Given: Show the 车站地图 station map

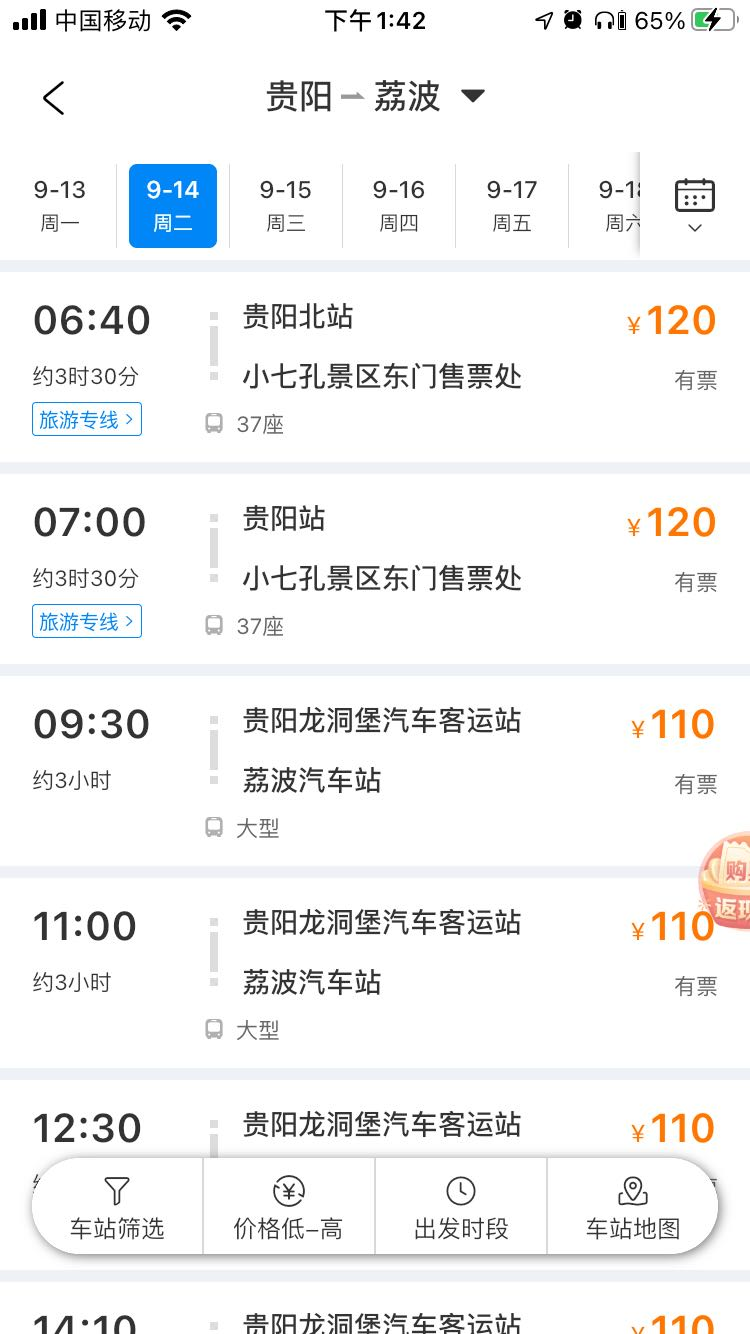Looking at the screenshot, I should point(633,1207).
